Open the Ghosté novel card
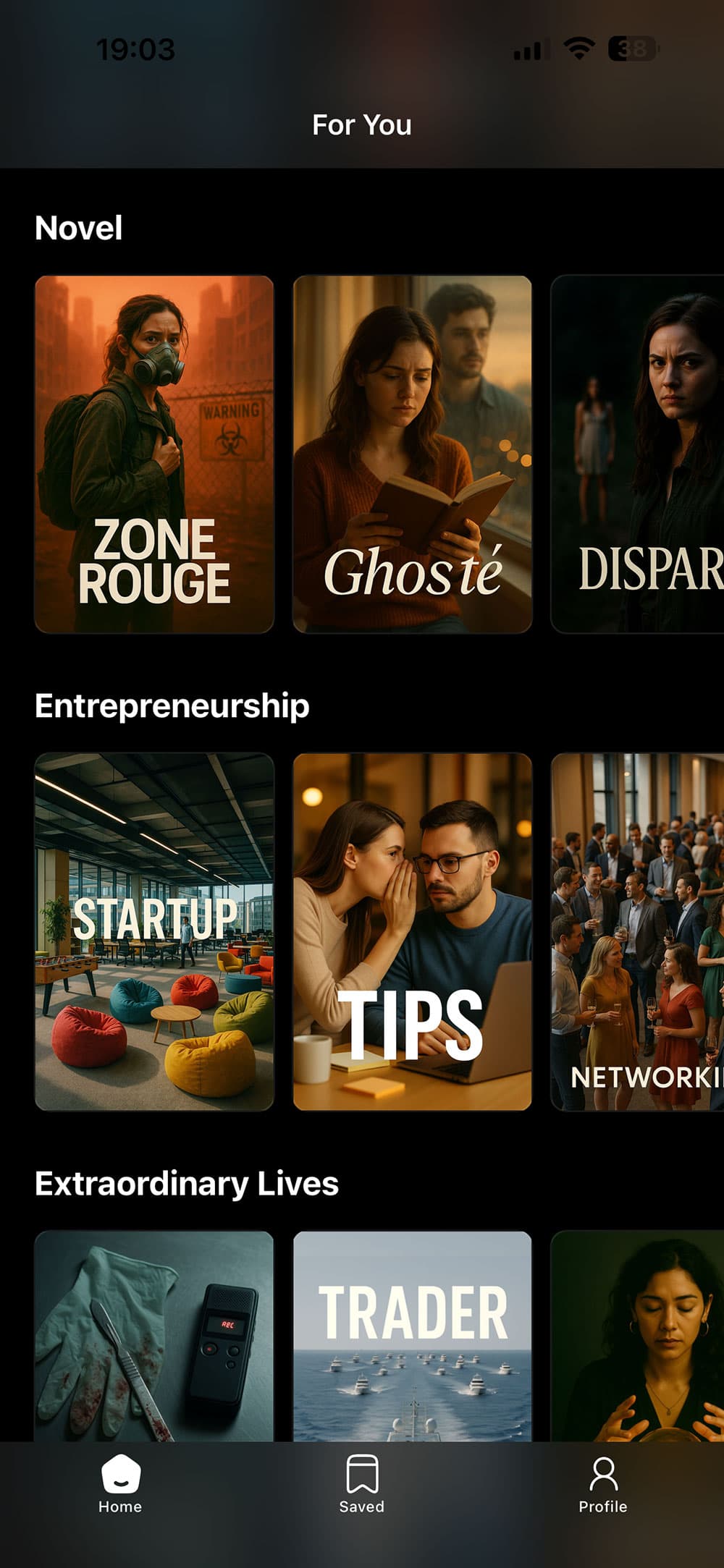 (412, 454)
